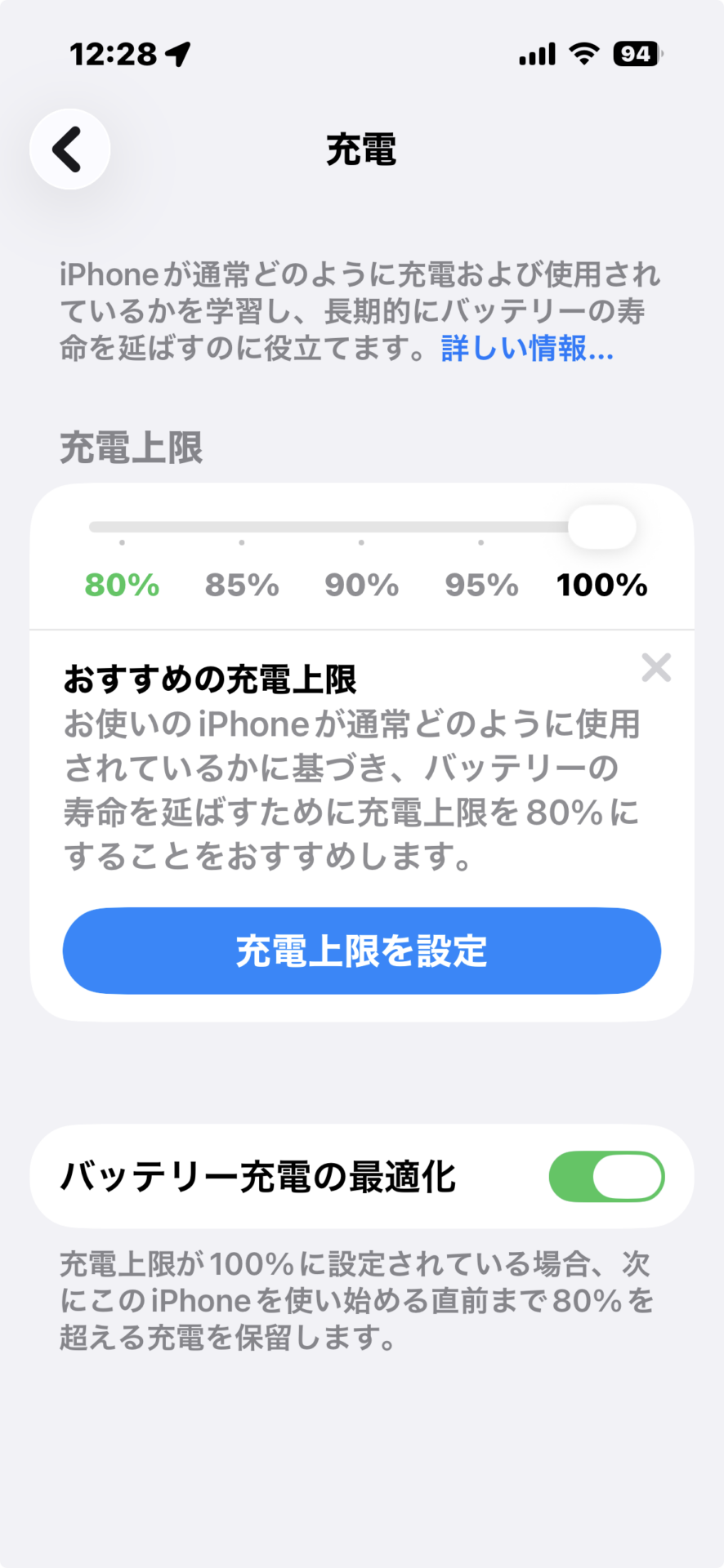This screenshot has width=724, height=1568.
Task: Select 90% on the charge limit slider
Action: [361, 584]
